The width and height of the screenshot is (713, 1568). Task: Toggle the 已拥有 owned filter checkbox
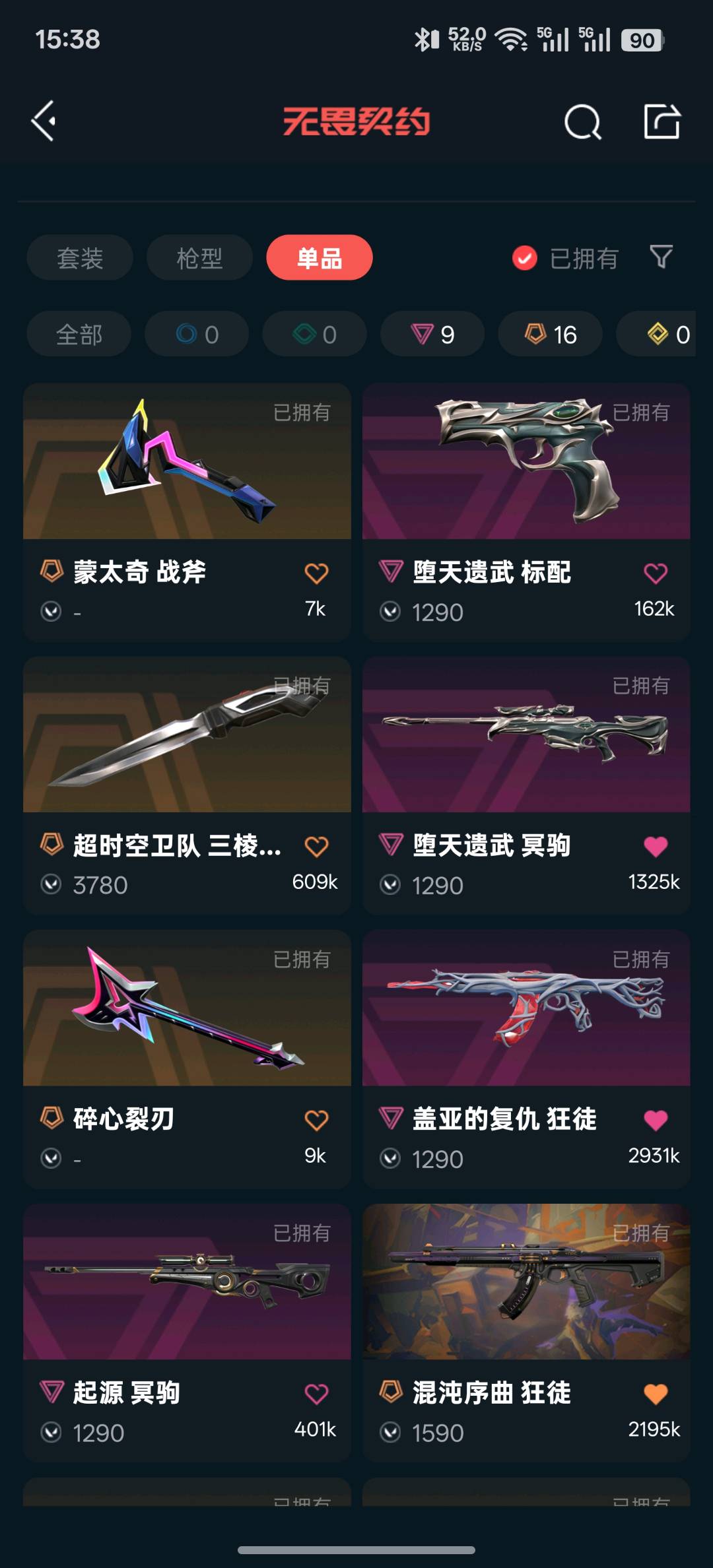(x=525, y=258)
